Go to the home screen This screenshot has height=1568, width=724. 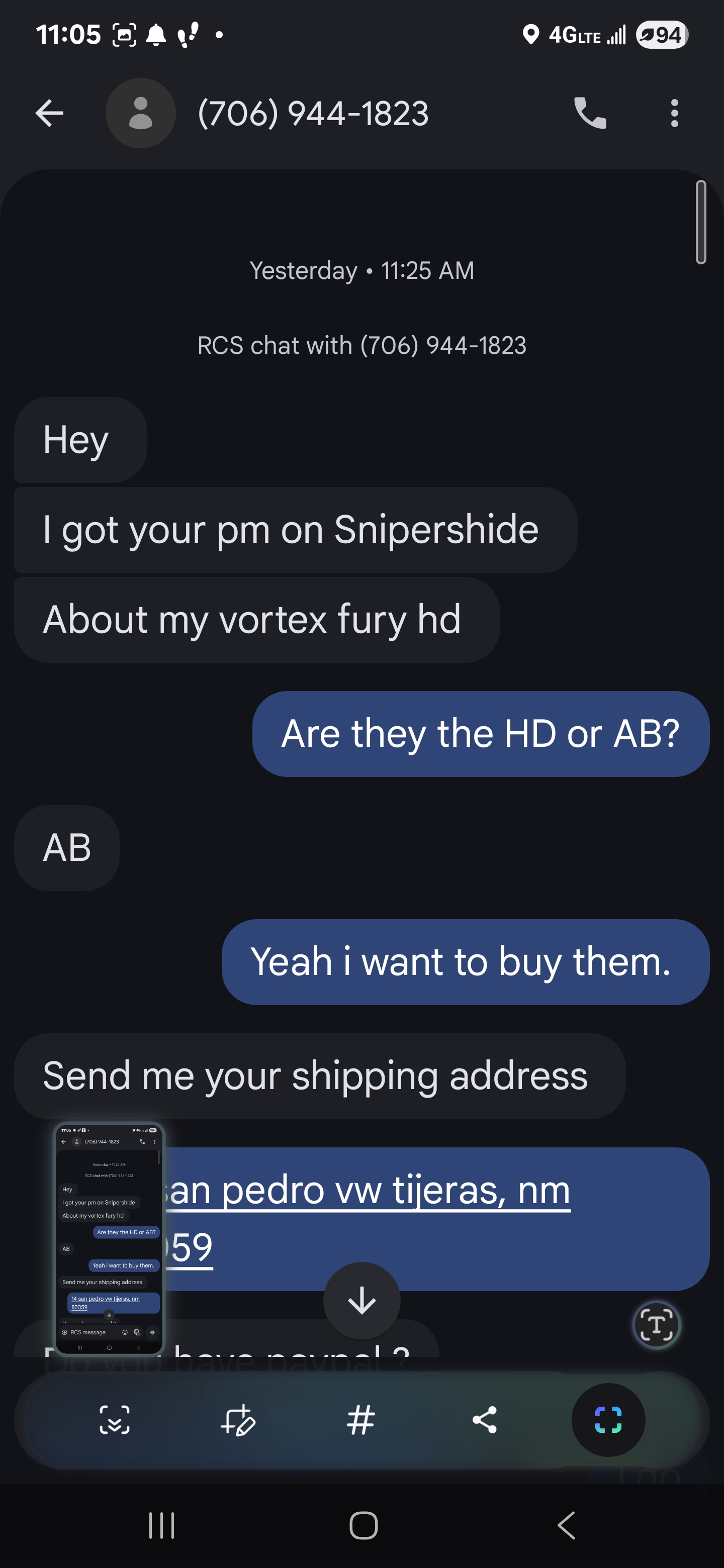tap(364, 1525)
